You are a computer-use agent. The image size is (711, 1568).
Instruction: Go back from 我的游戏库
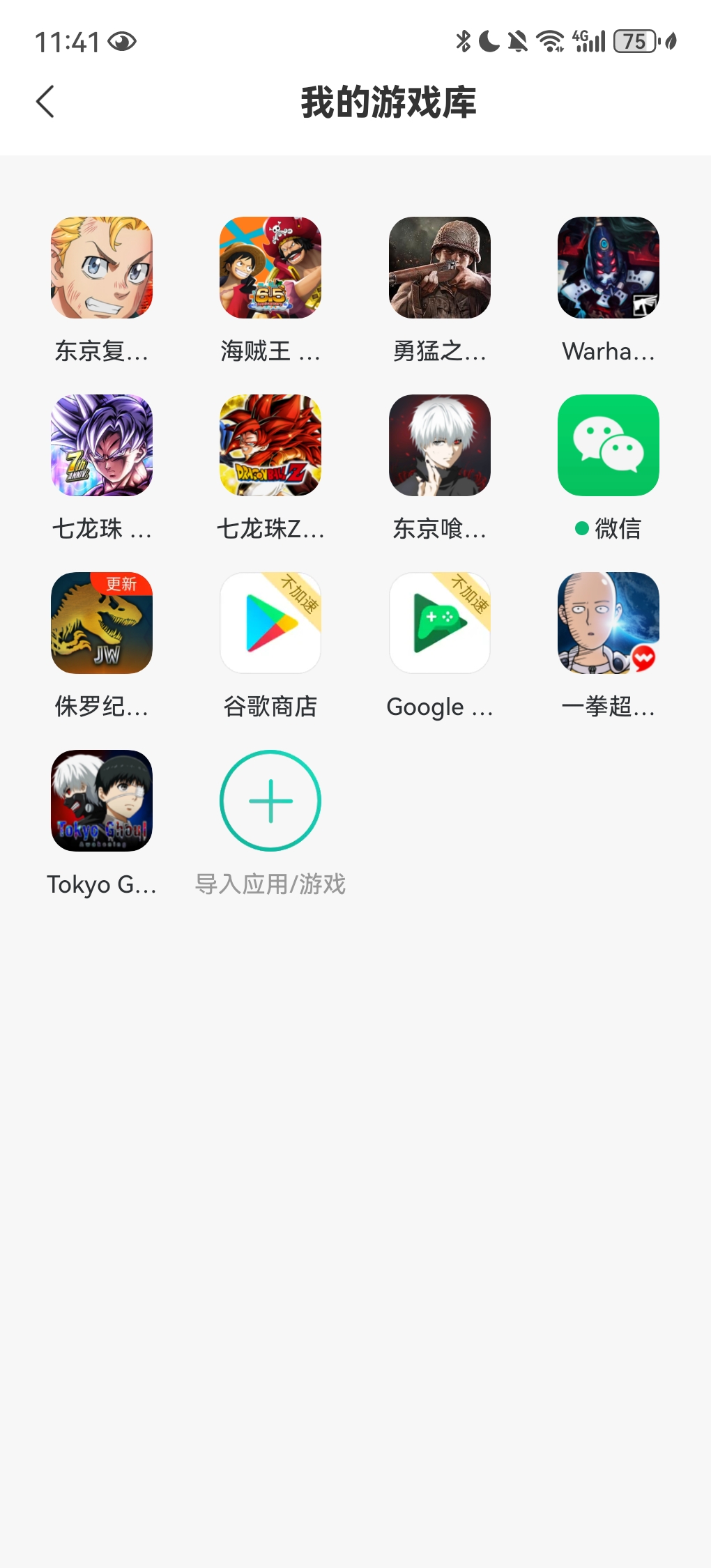[x=45, y=102]
